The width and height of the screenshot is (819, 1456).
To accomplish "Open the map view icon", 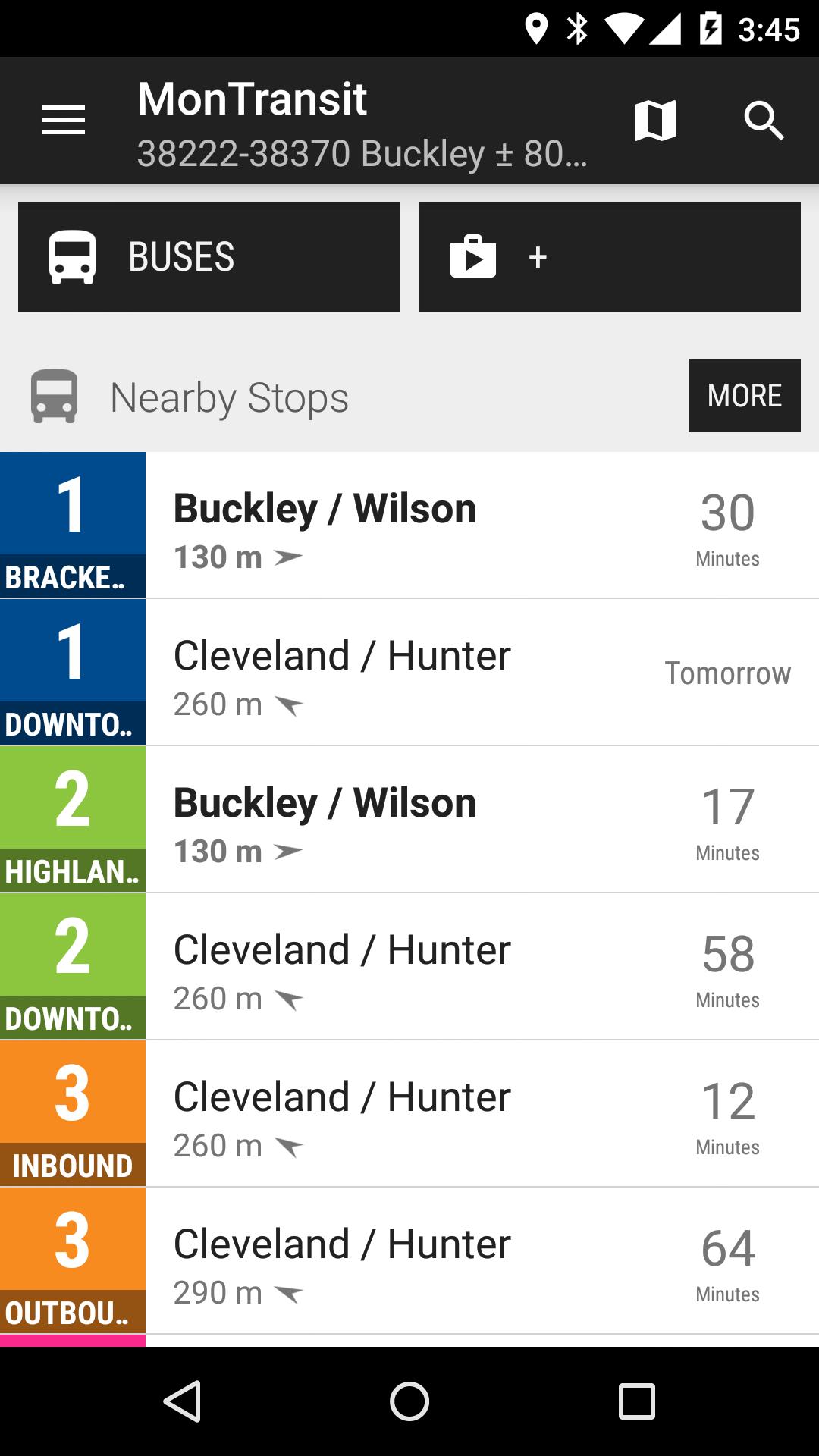I will (x=654, y=121).
